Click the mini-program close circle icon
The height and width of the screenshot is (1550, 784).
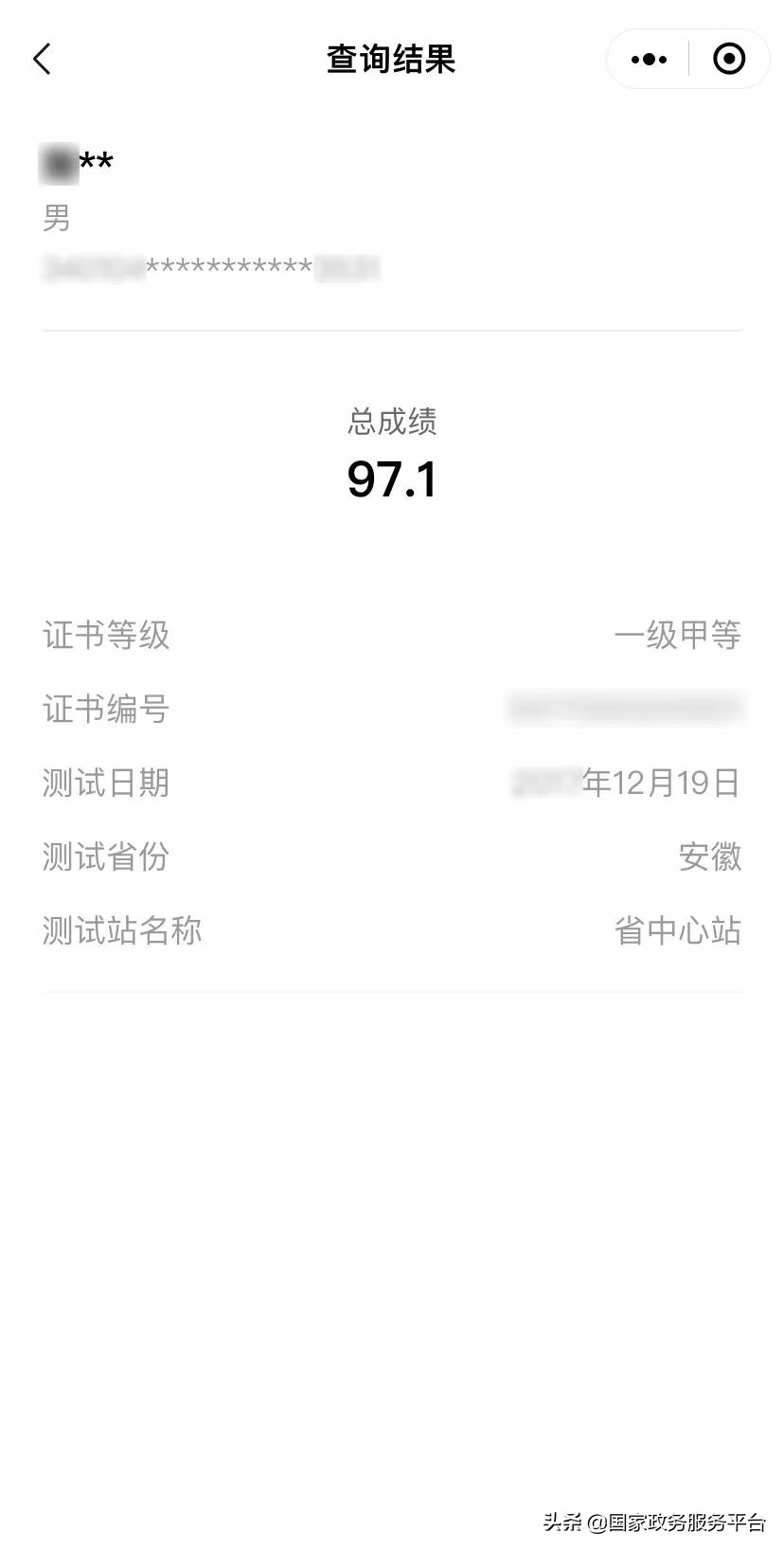coord(729,58)
